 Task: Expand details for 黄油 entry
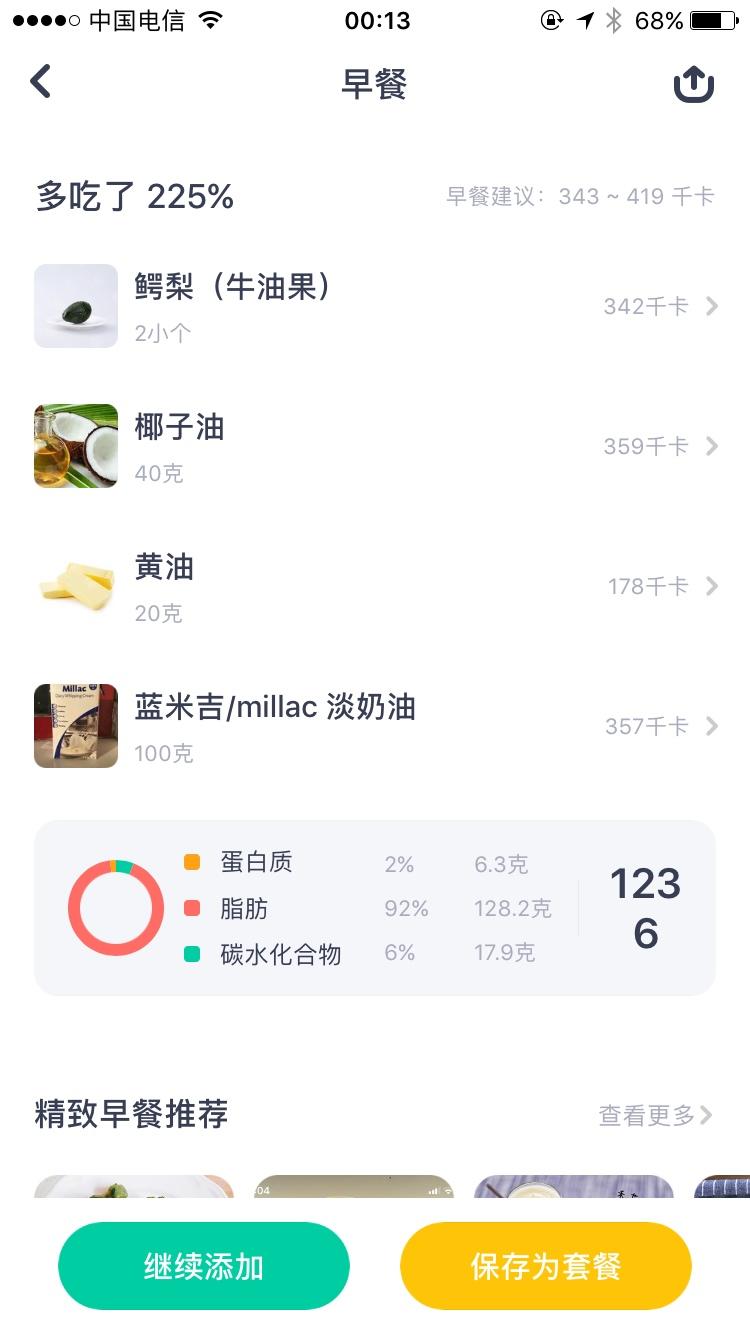pyautogui.click(x=711, y=586)
